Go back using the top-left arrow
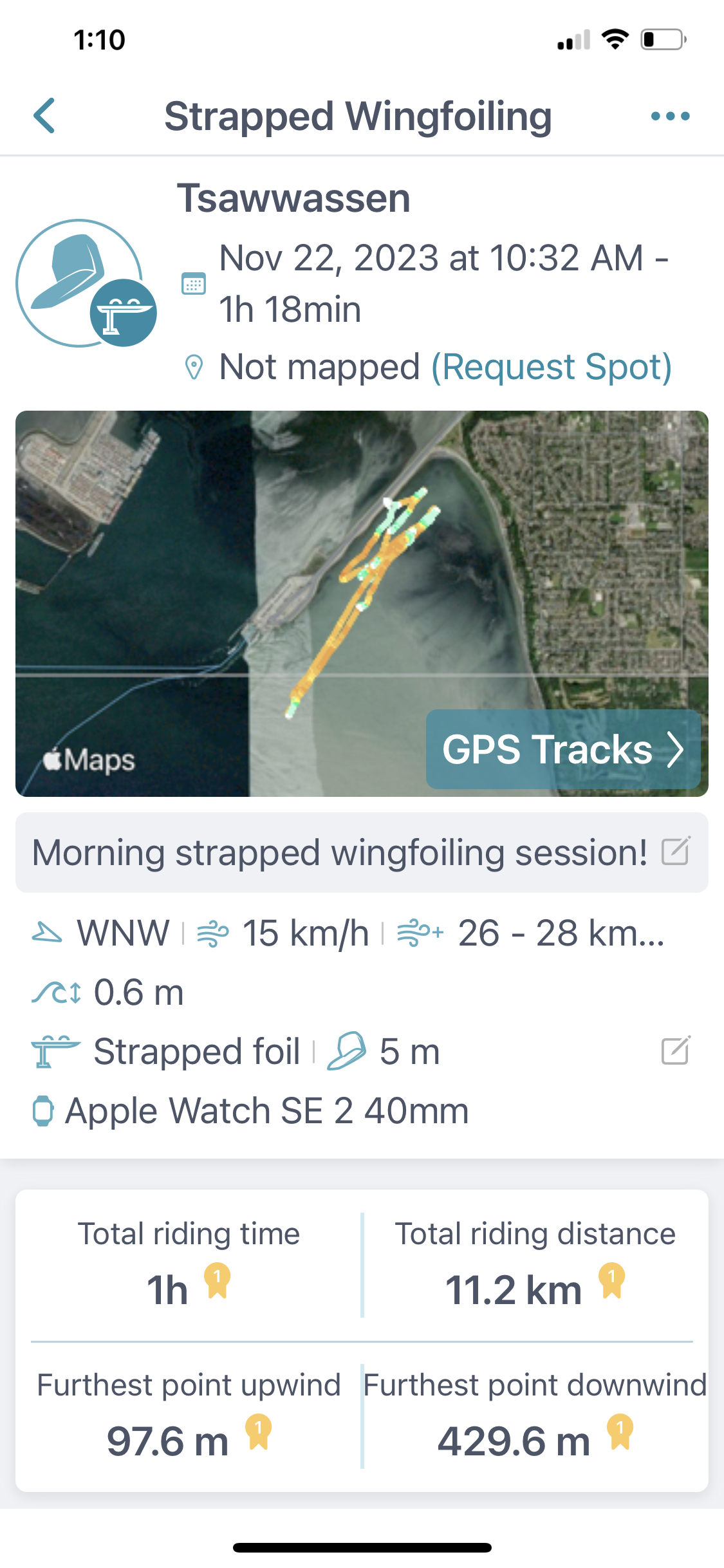The height and width of the screenshot is (1568, 724). pyautogui.click(x=44, y=116)
